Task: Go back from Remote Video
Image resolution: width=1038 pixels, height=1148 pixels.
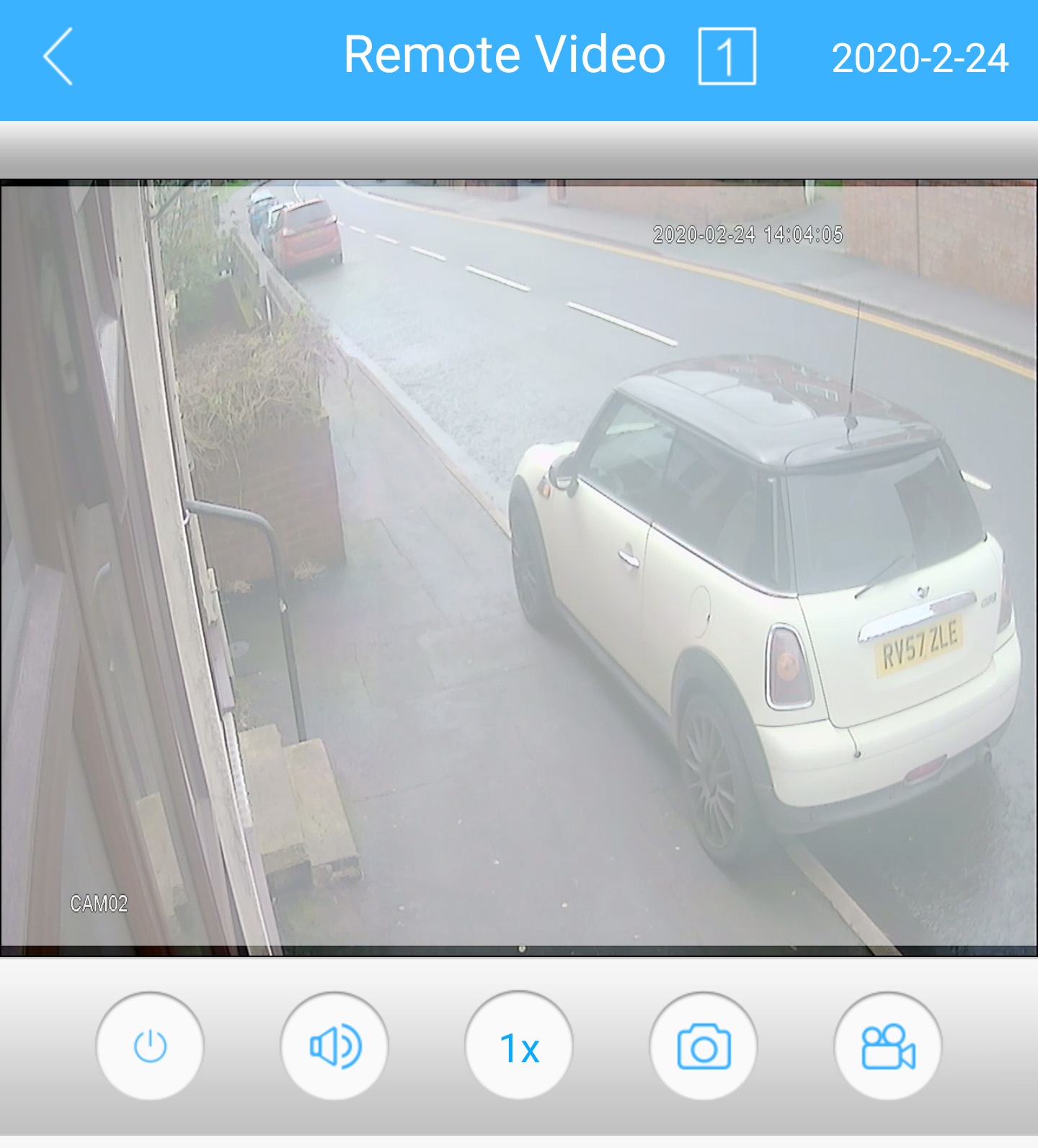Action: coord(58,57)
